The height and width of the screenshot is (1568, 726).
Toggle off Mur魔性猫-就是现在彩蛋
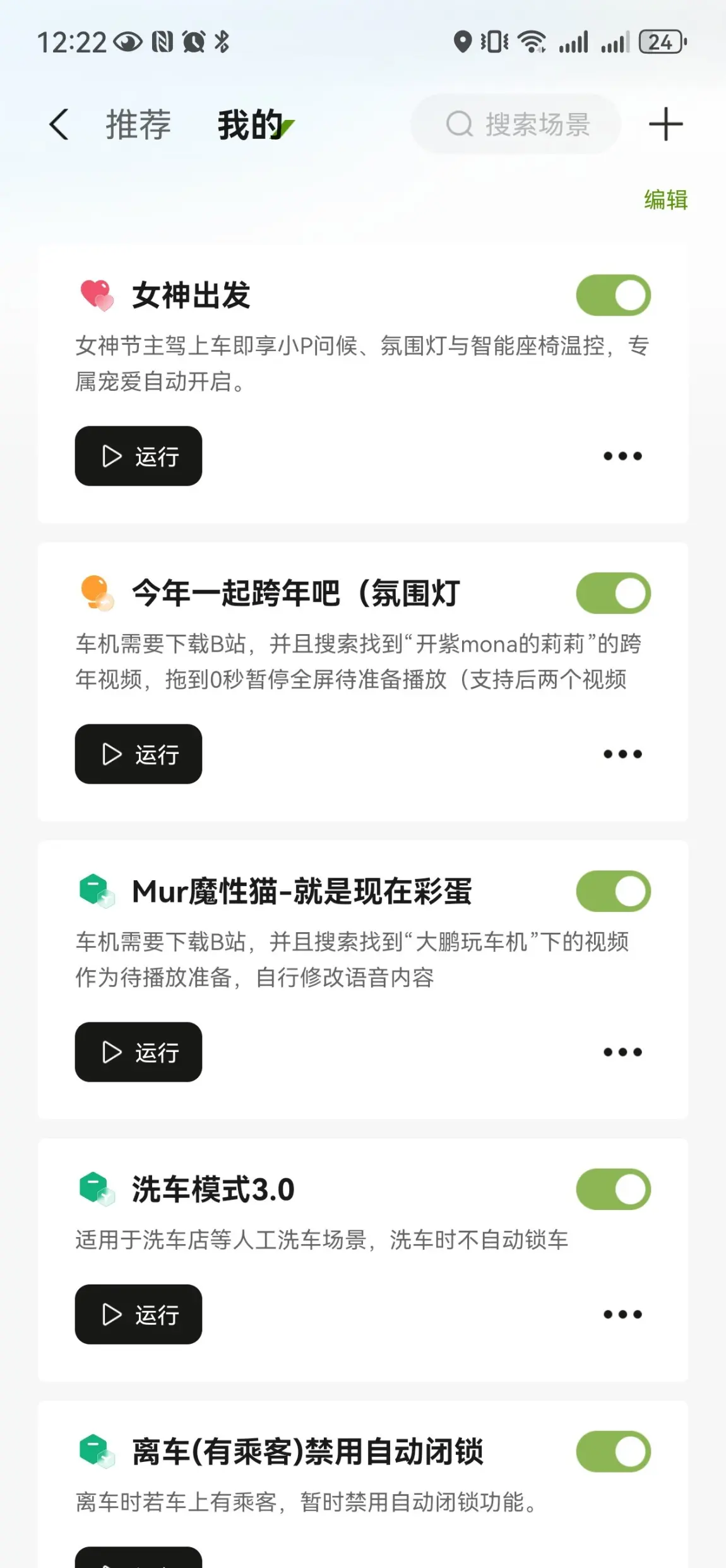[x=613, y=891]
